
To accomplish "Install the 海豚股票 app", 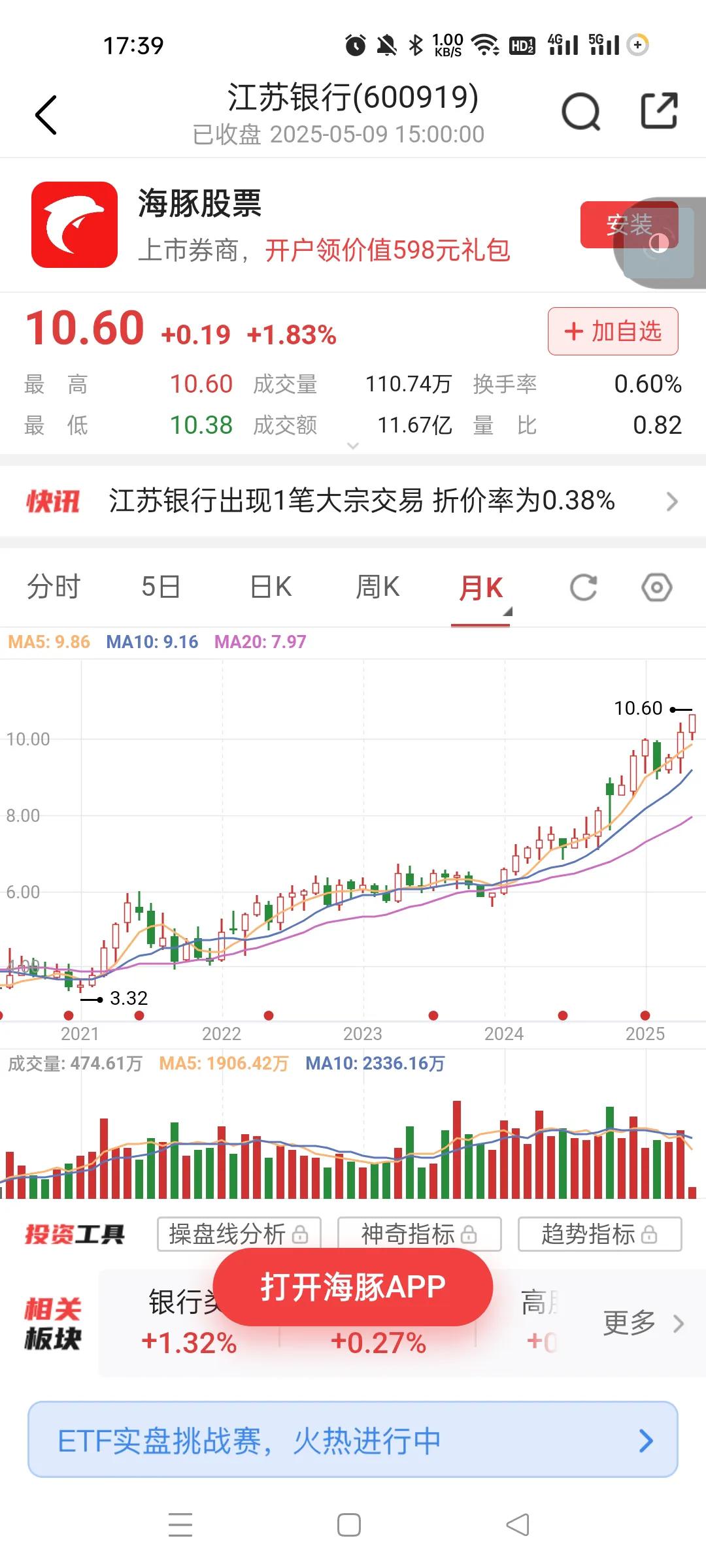I will click(628, 225).
